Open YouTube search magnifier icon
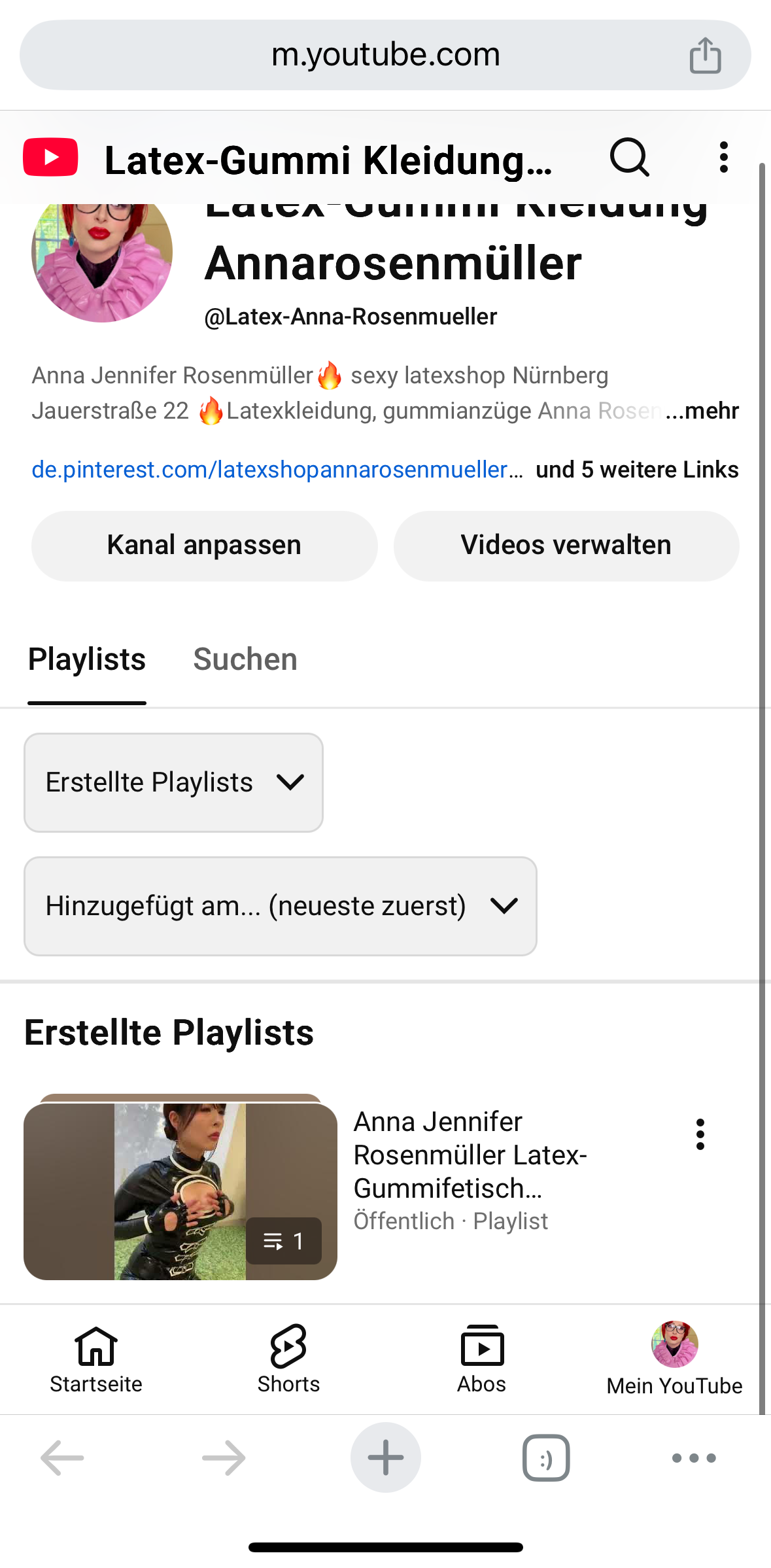The height and width of the screenshot is (1568, 771). point(629,158)
